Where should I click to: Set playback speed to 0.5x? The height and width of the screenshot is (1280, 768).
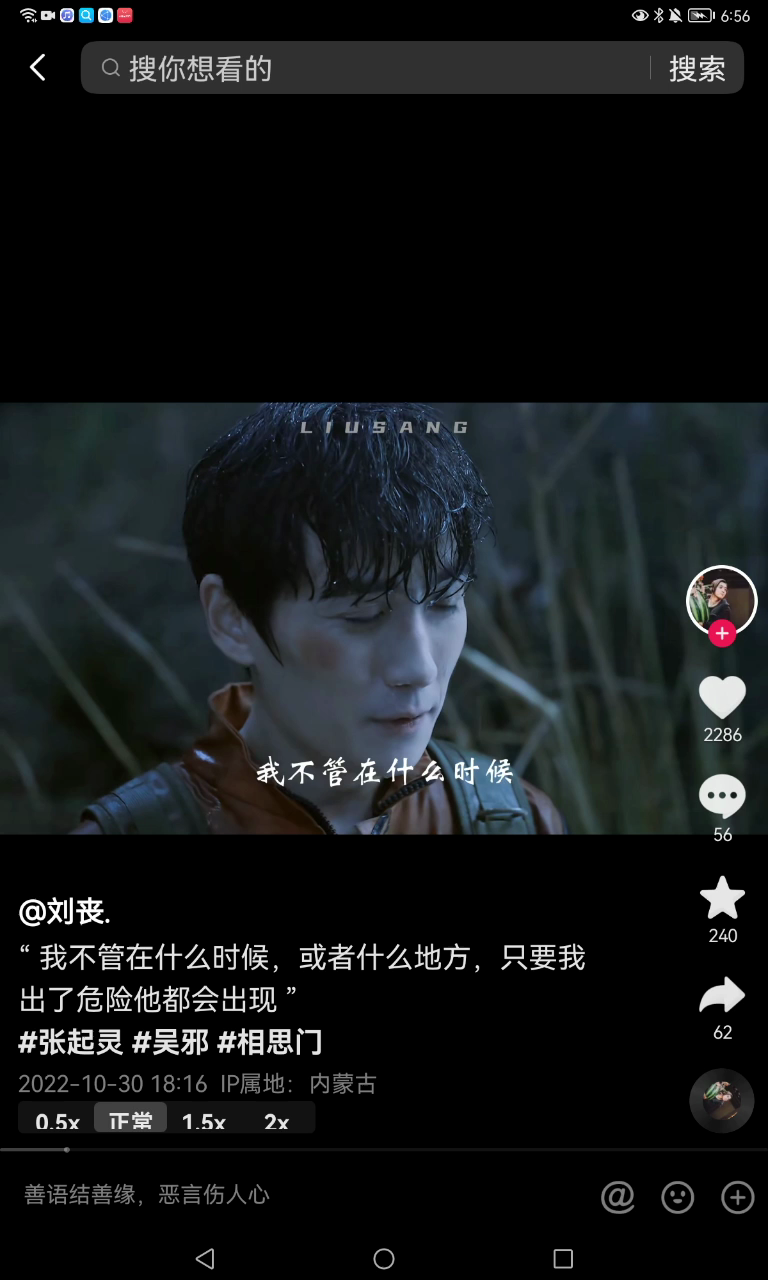click(57, 1121)
